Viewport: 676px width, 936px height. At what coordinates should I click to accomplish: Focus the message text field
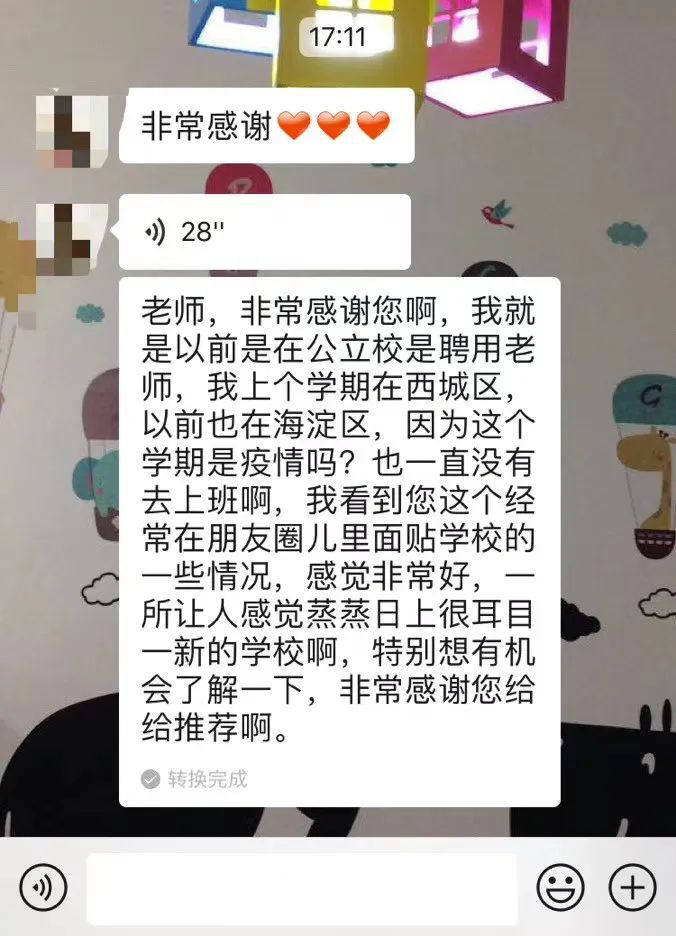301,888
